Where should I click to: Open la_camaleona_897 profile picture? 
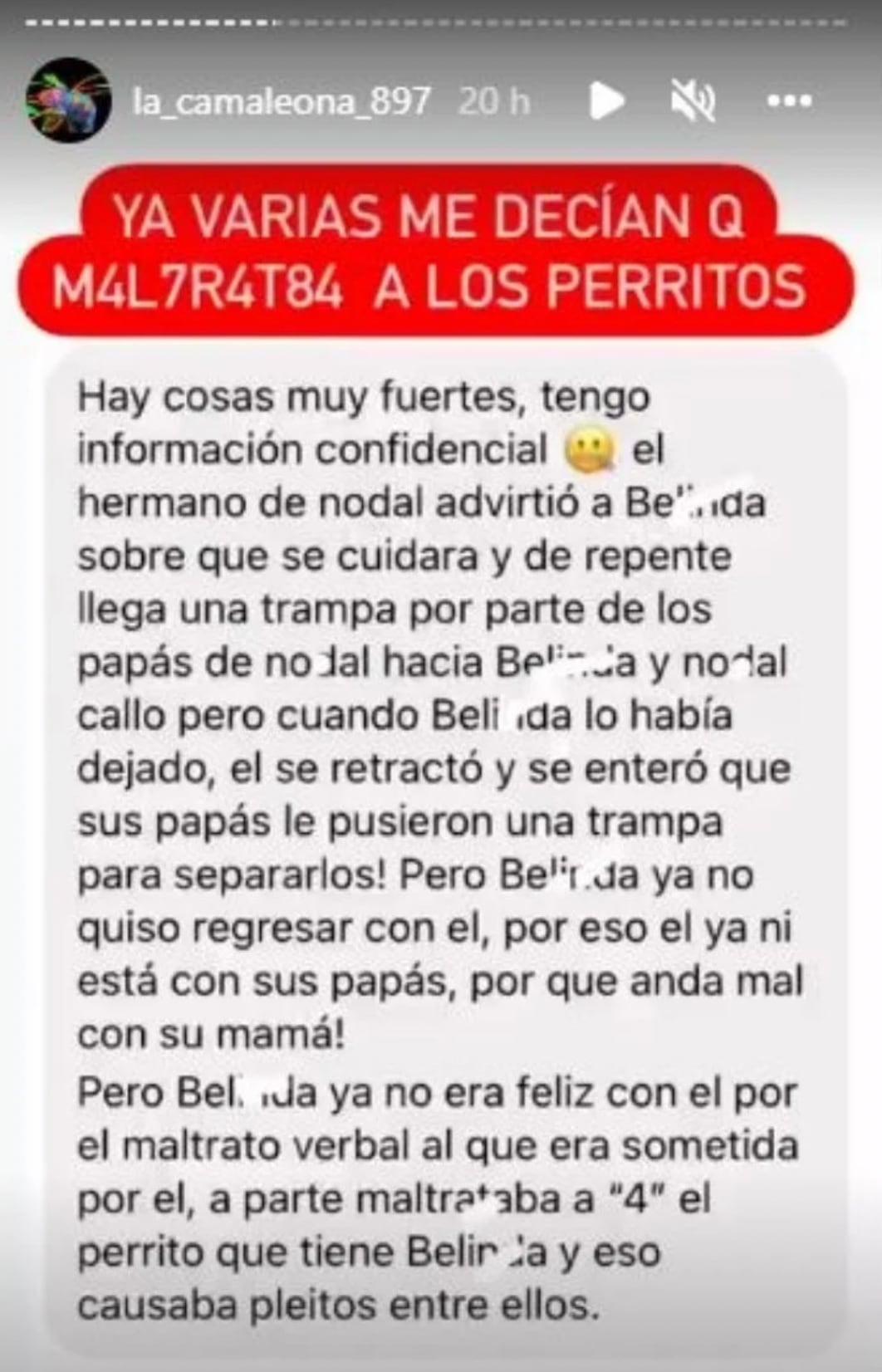pyautogui.click(x=68, y=100)
